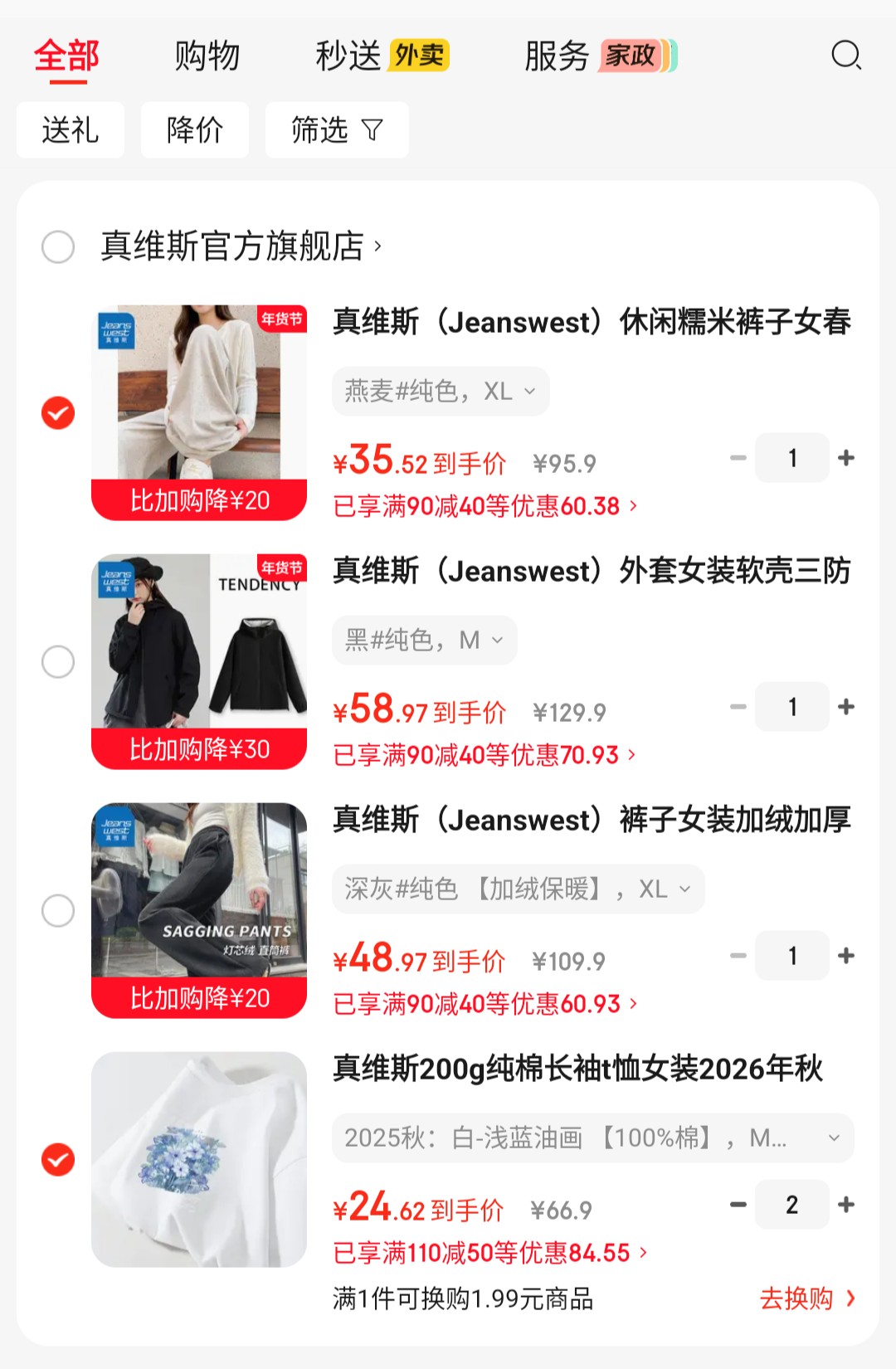896x1369 pixels.
Task: Open the 筛选 filter options
Action: tap(337, 130)
